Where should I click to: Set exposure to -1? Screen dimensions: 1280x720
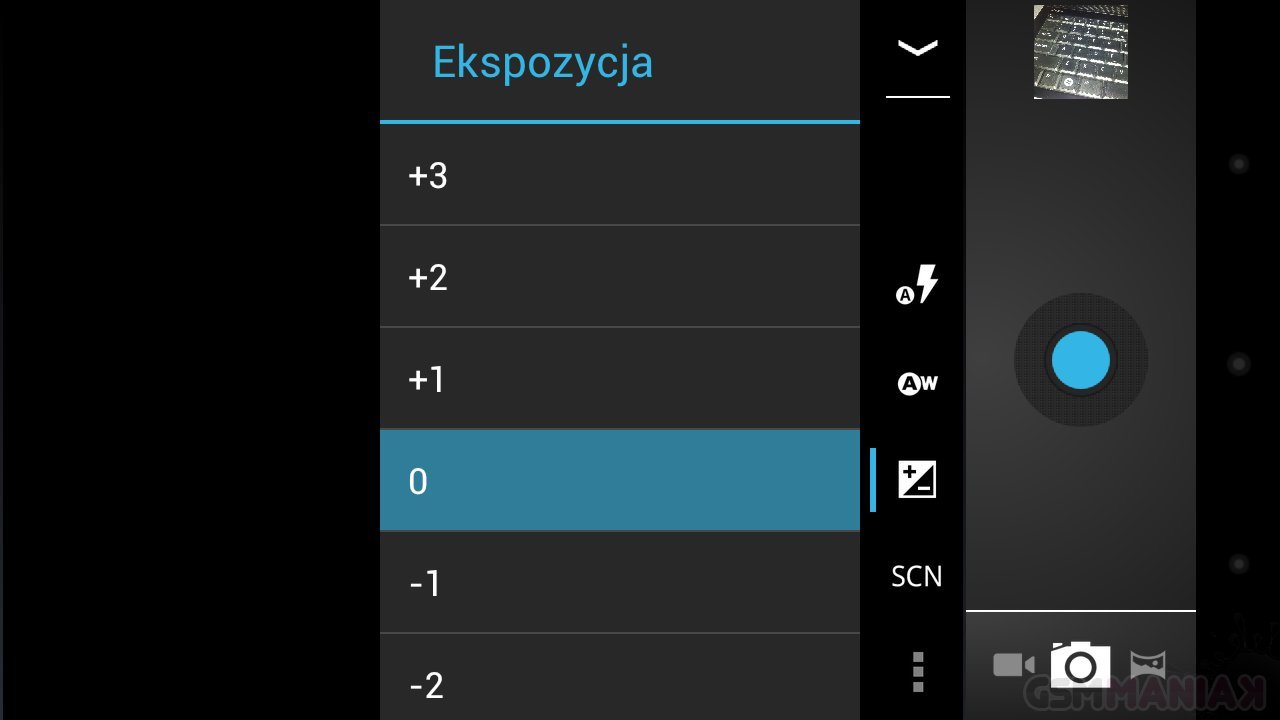(x=619, y=583)
